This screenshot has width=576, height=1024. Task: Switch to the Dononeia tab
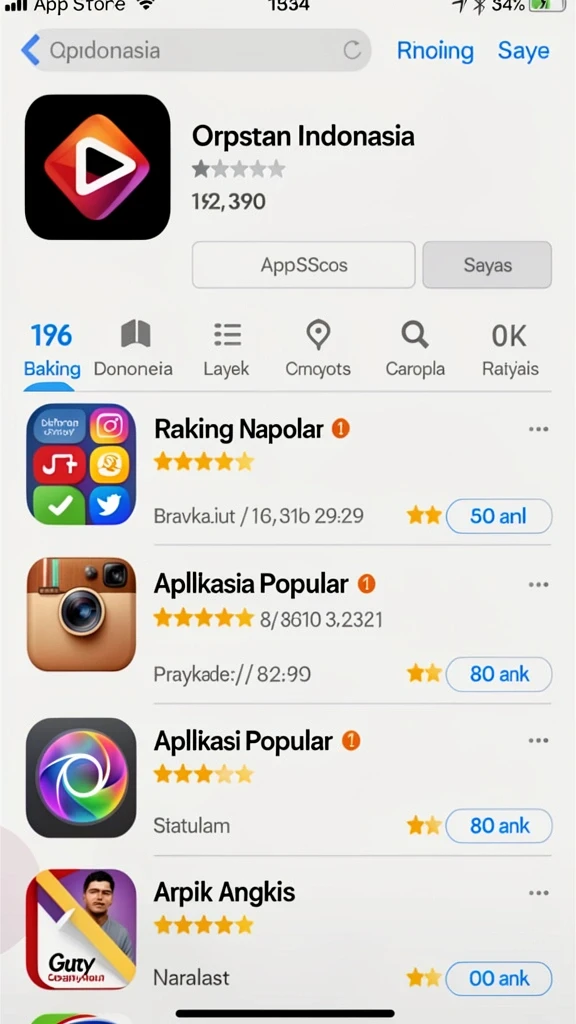[133, 351]
